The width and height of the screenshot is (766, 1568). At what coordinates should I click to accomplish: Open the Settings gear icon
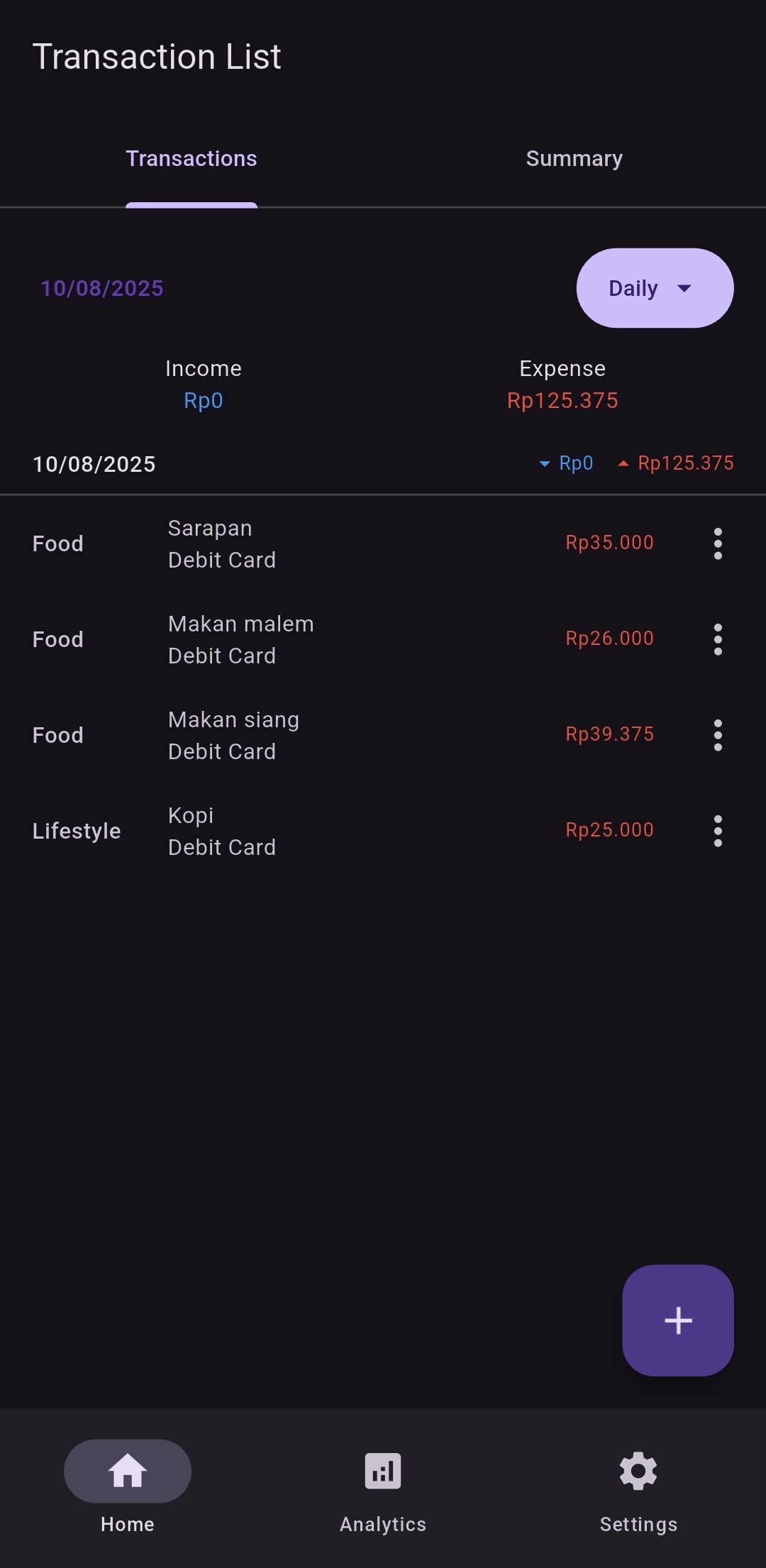[x=638, y=1472]
